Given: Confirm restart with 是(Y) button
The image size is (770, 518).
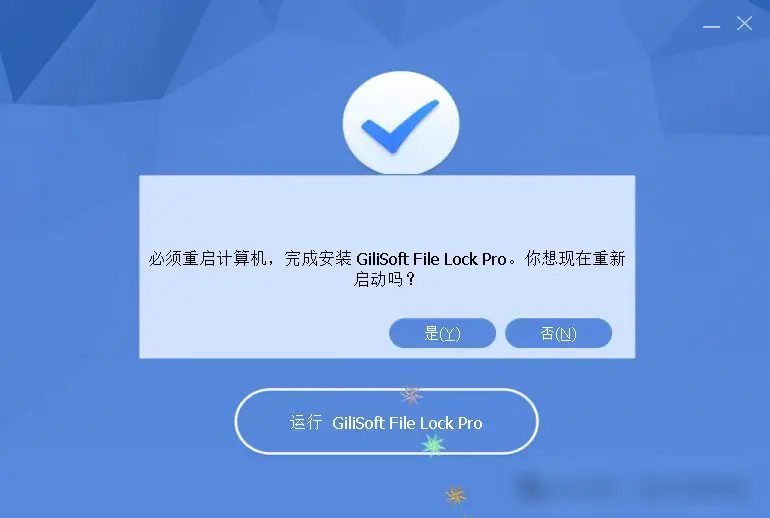Looking at the screenshot, I should click(x=442, y=333).
